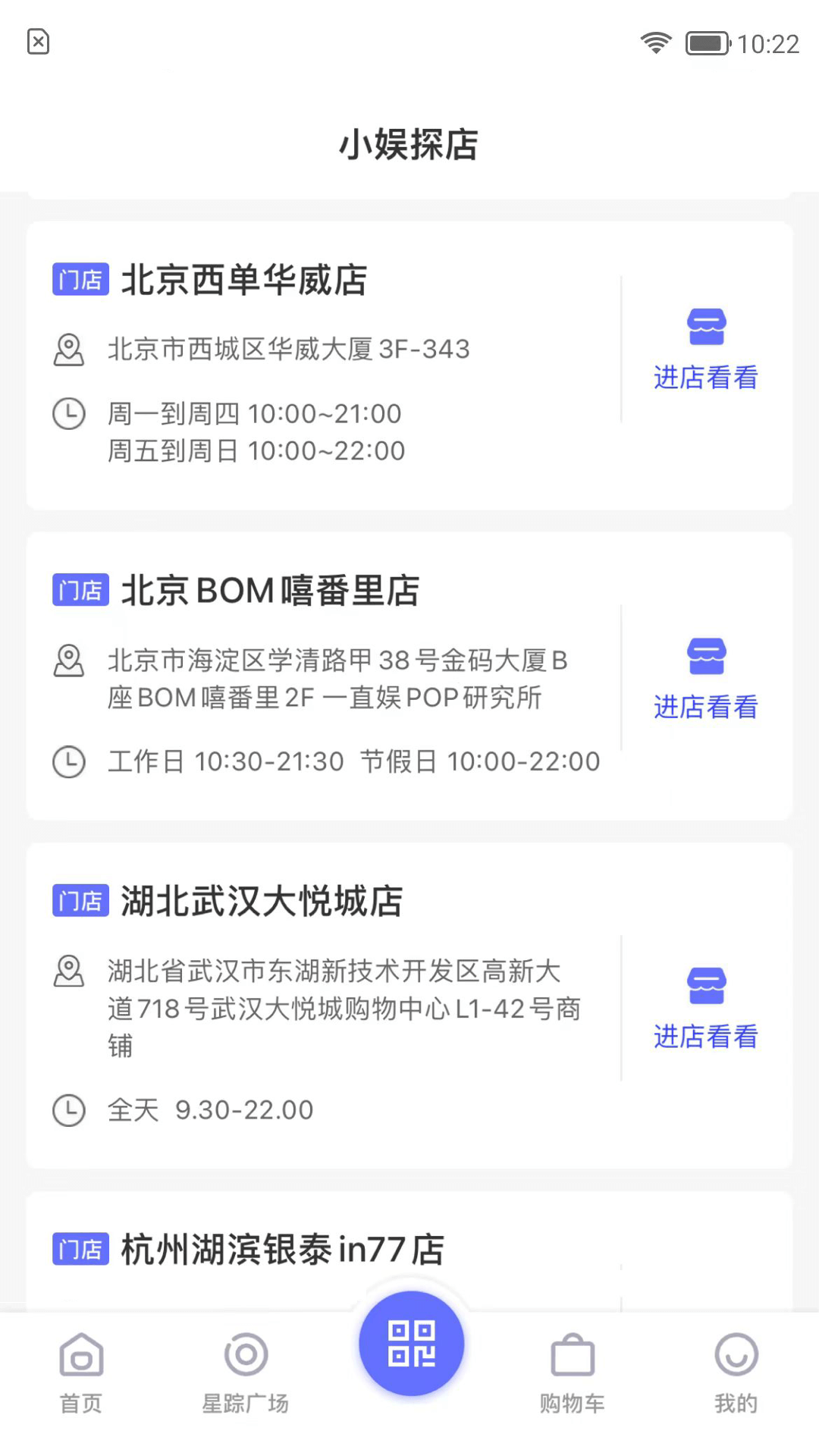Viewport: 819px width, 1456px height.
Task: Tap the store icon above 进店看看 for 北京西单华威店
Action: [x=705, y=326]
